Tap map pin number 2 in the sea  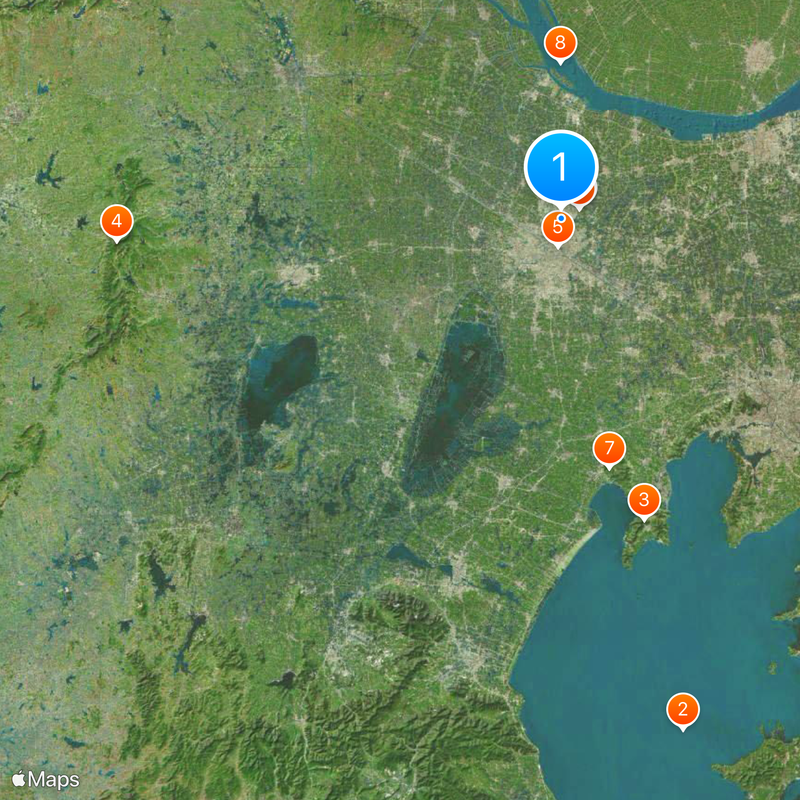point(682,711)
